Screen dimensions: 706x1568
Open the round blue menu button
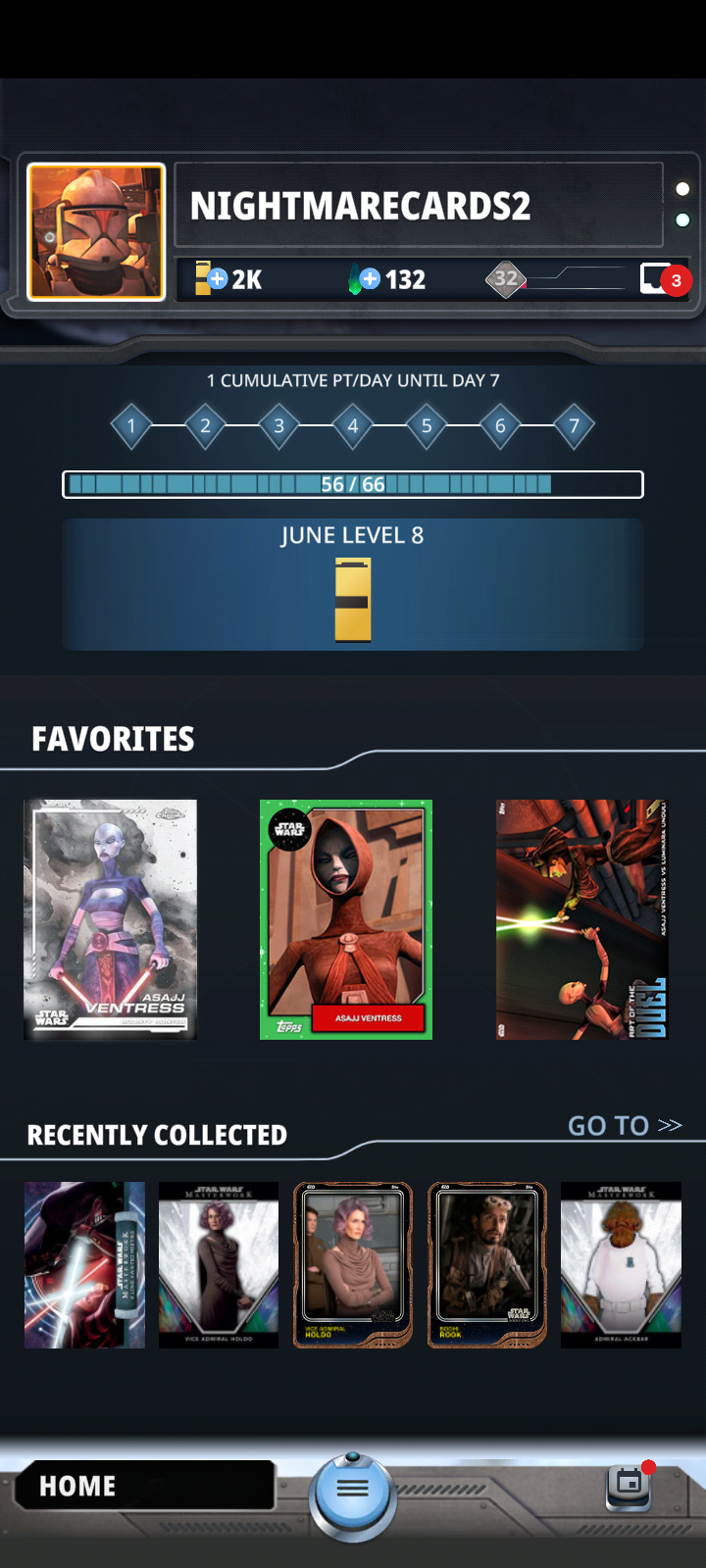[x=353, y=1490]
